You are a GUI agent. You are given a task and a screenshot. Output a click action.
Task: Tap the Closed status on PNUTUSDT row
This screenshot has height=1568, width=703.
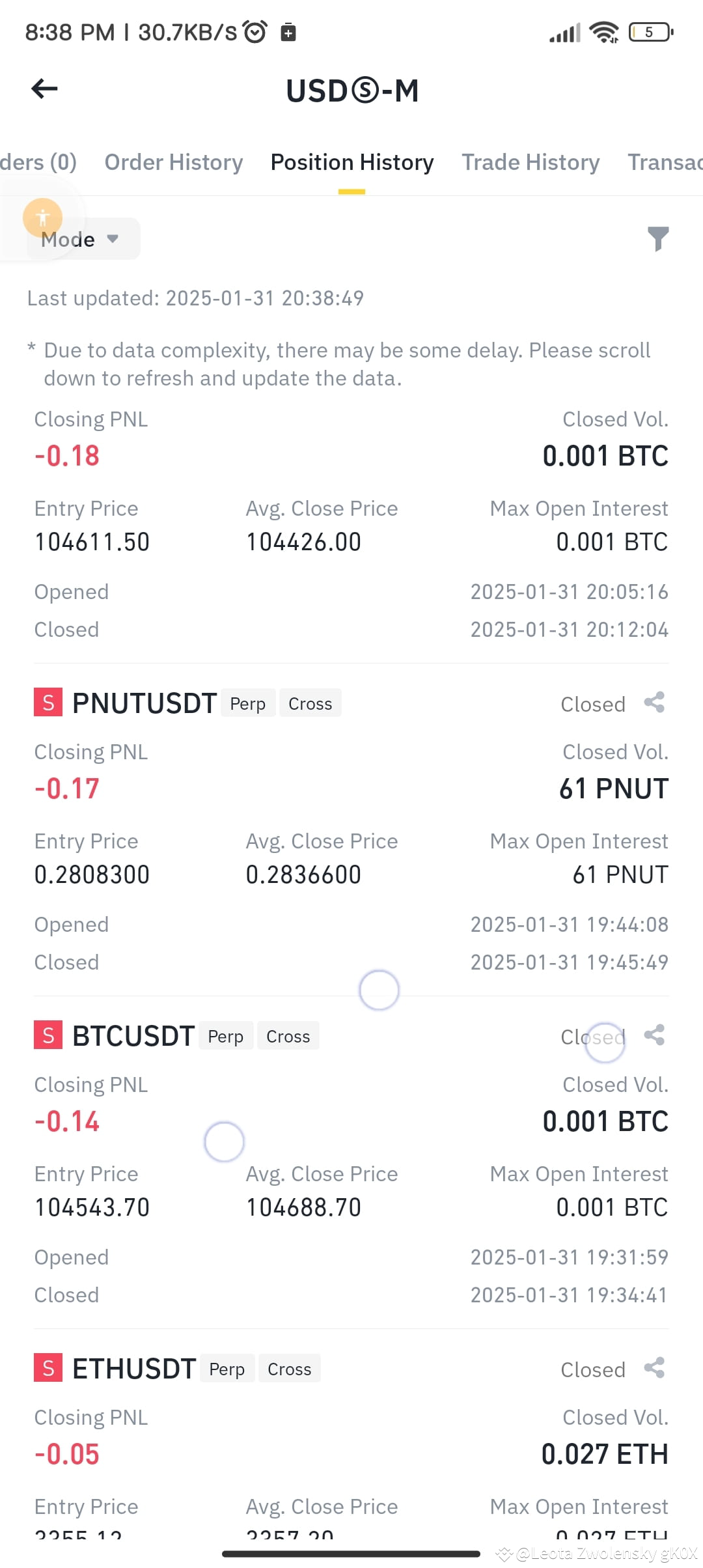[x=592, y=704]
